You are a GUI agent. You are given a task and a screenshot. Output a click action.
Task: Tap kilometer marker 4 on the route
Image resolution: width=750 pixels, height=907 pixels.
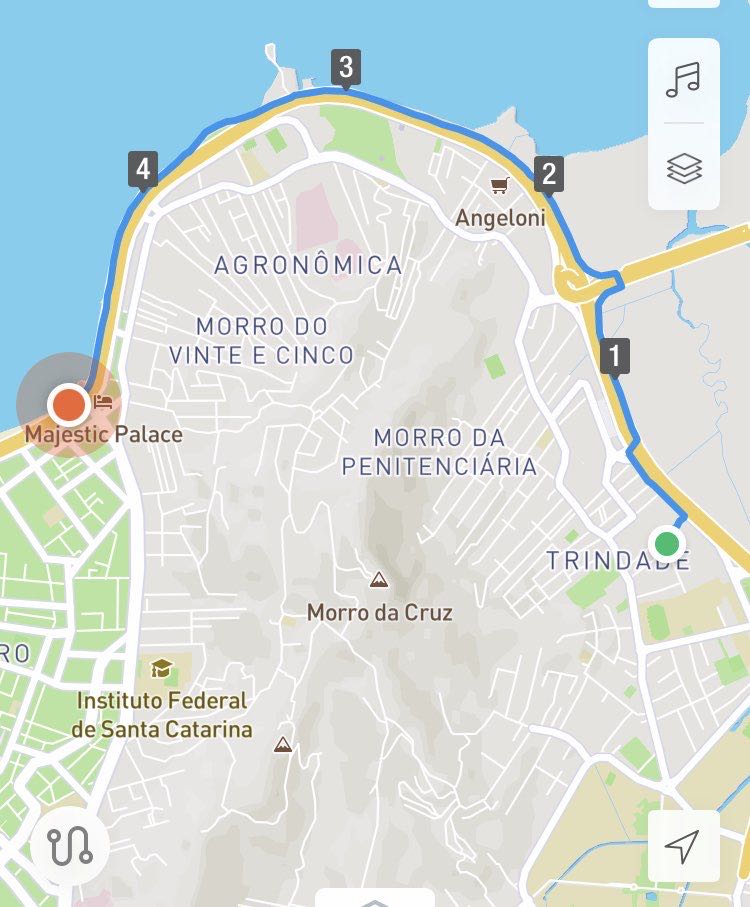[x=143, y=167]
